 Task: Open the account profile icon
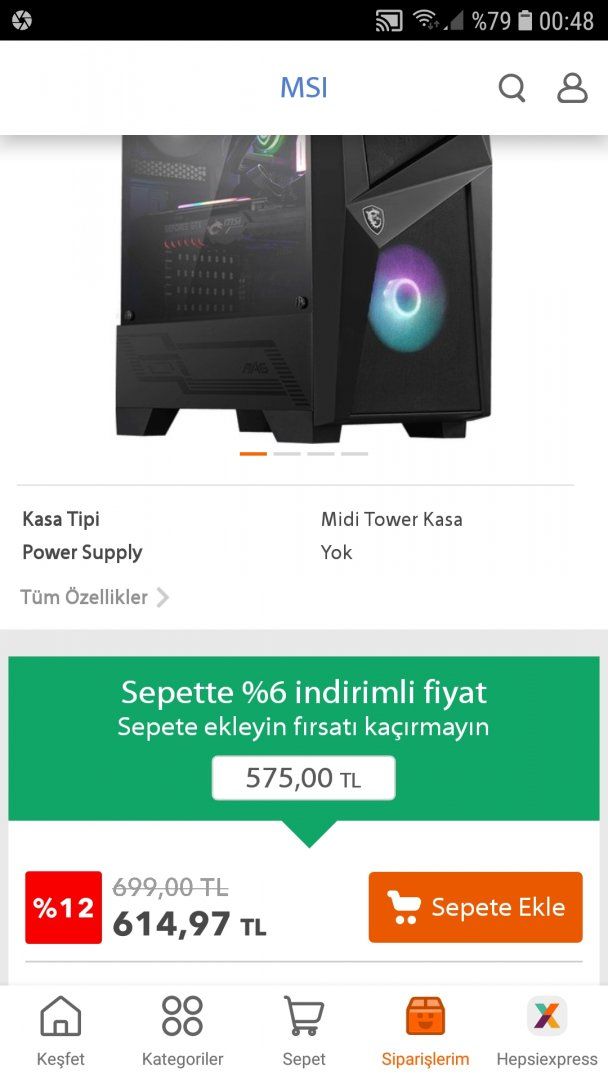[572, 88]
